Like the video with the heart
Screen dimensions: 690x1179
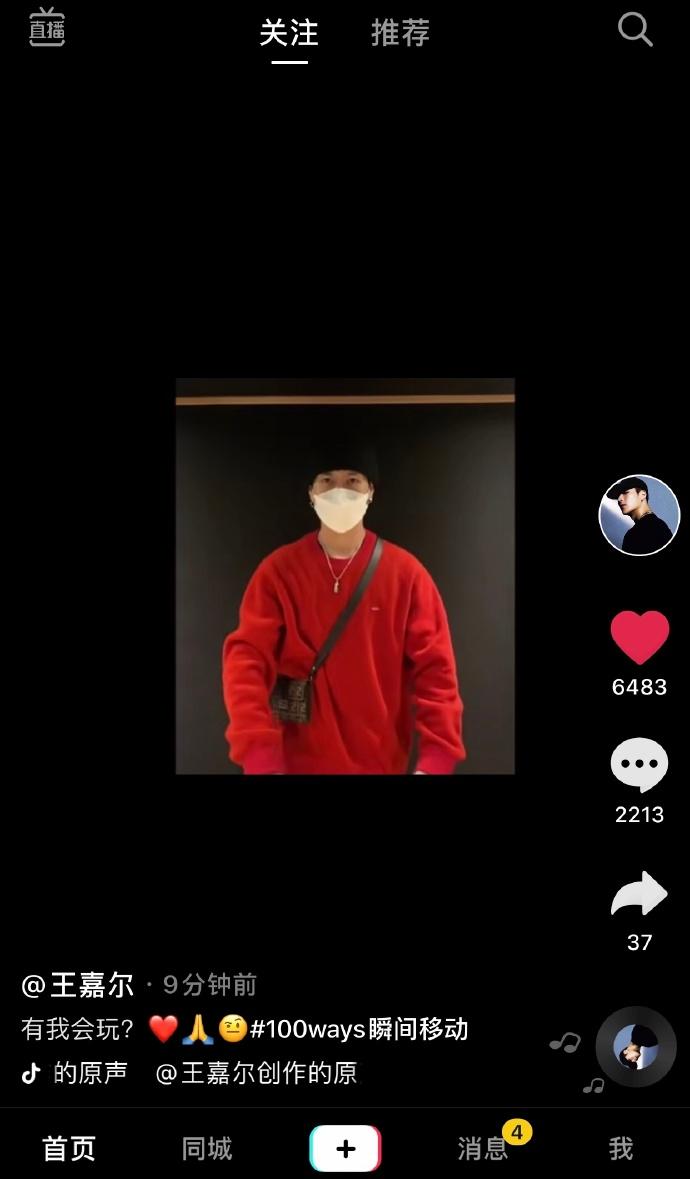639,637
